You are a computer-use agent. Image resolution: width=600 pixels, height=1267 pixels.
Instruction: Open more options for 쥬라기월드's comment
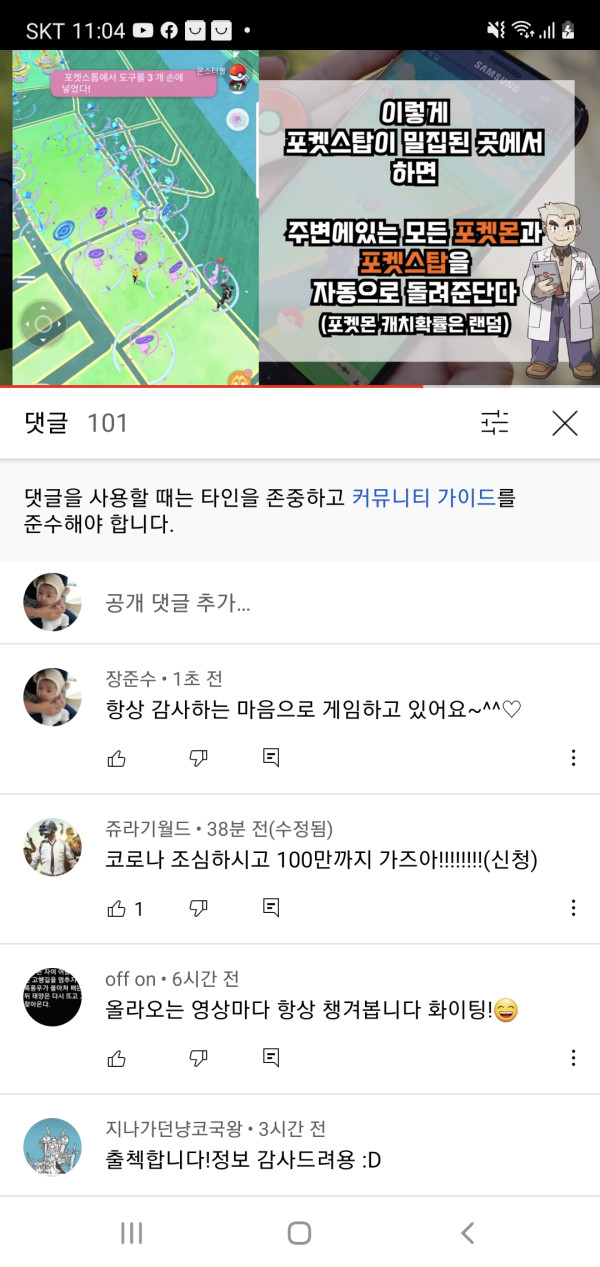[573, 908]
